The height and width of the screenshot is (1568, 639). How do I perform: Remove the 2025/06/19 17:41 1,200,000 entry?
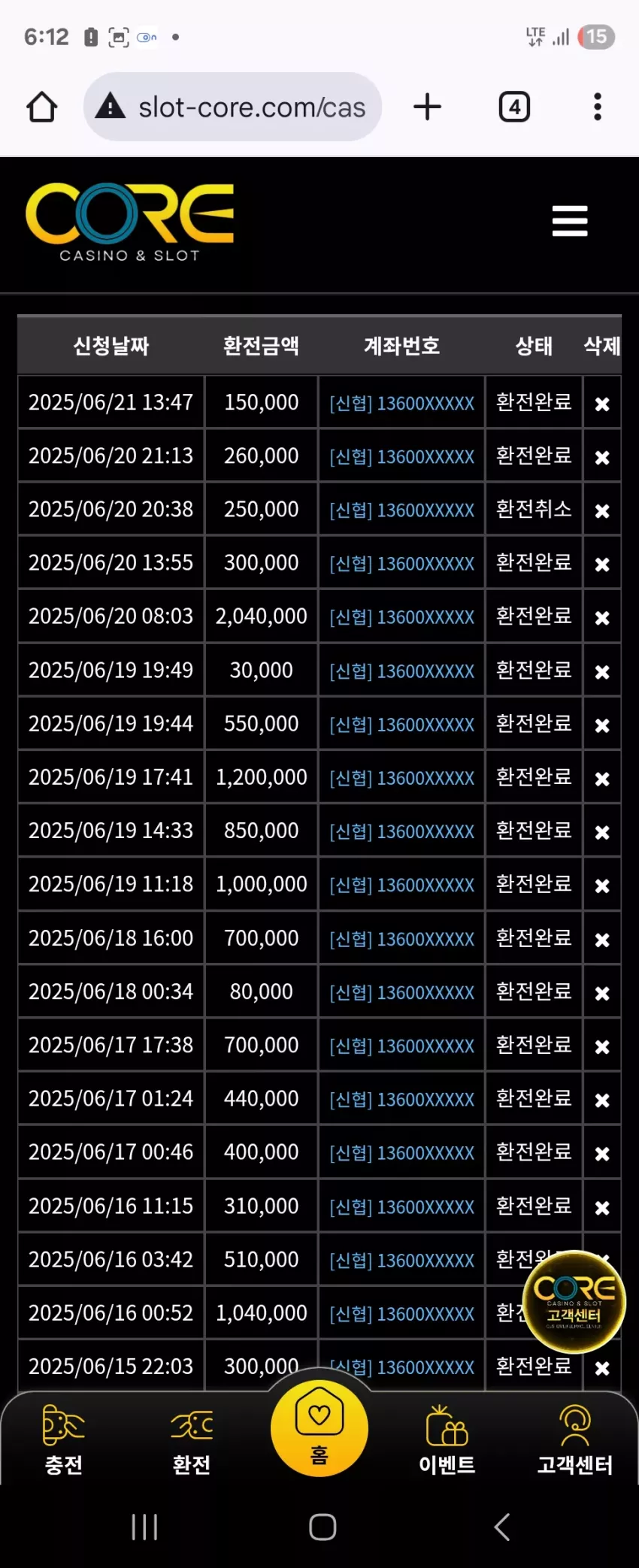pyautogui.click(x=602, y=779)
